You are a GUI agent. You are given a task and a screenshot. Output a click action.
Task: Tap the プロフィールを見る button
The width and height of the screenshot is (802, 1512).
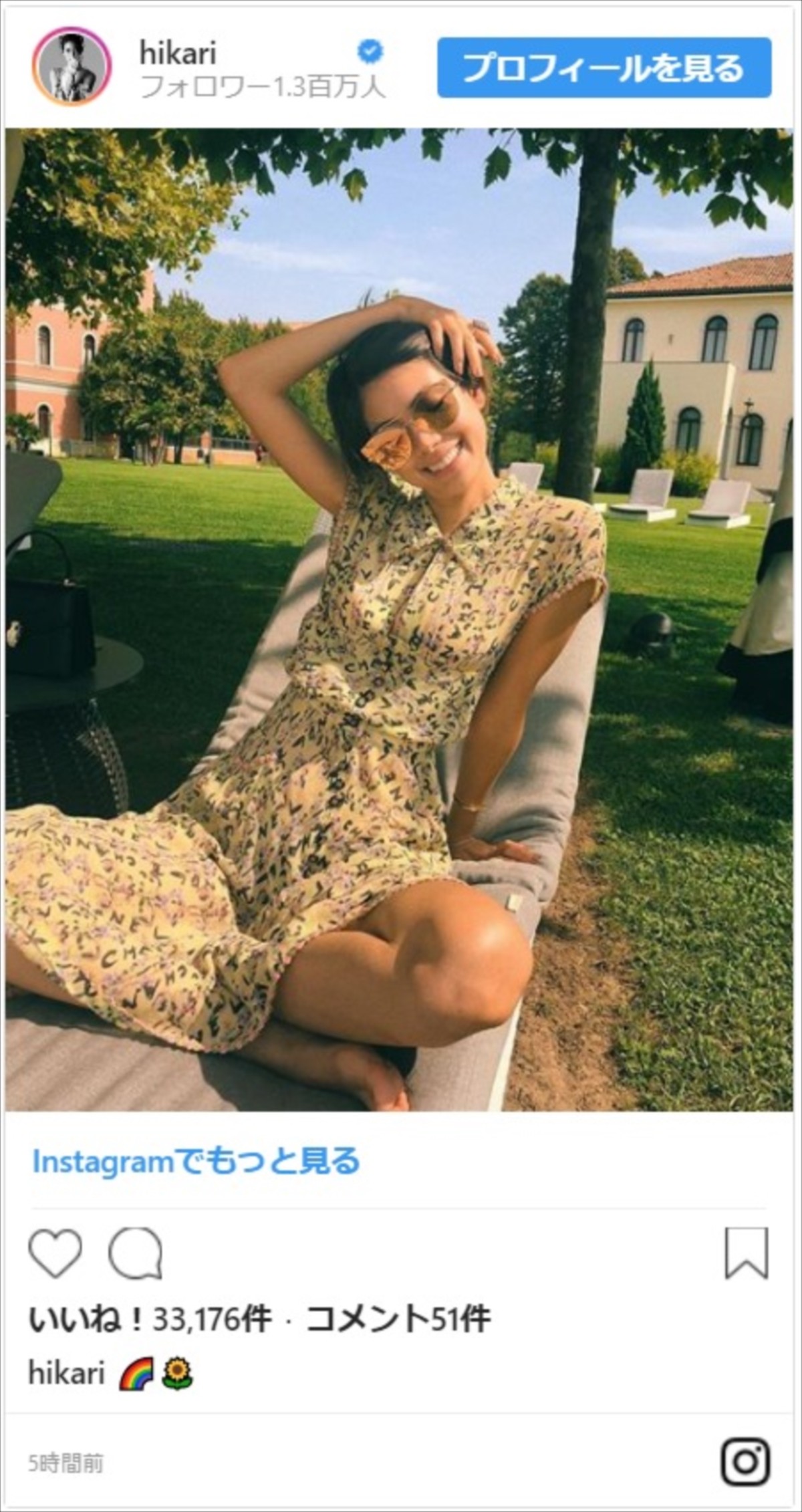click(604, 68)
